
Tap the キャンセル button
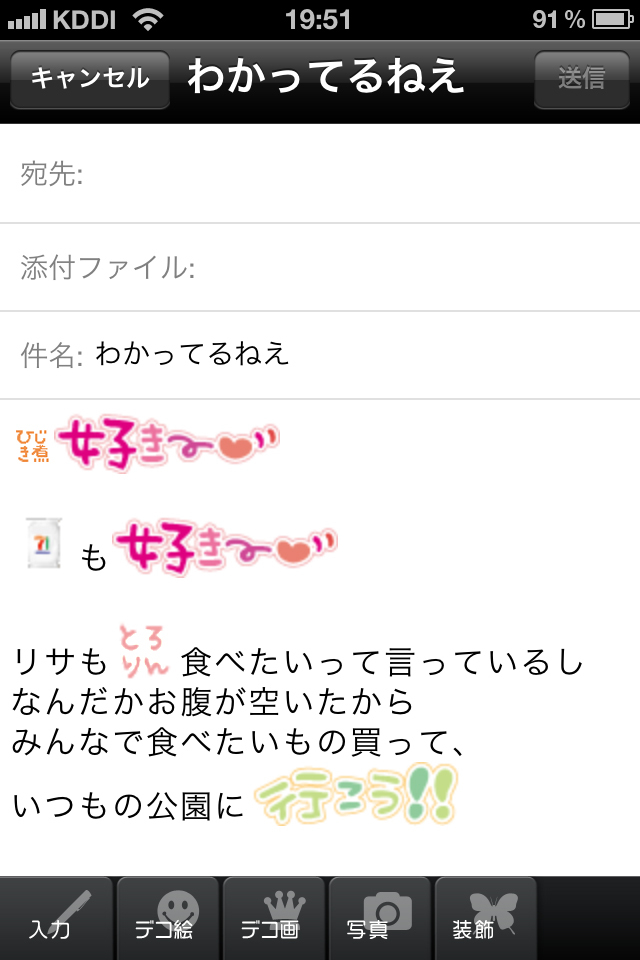(90, 78)
